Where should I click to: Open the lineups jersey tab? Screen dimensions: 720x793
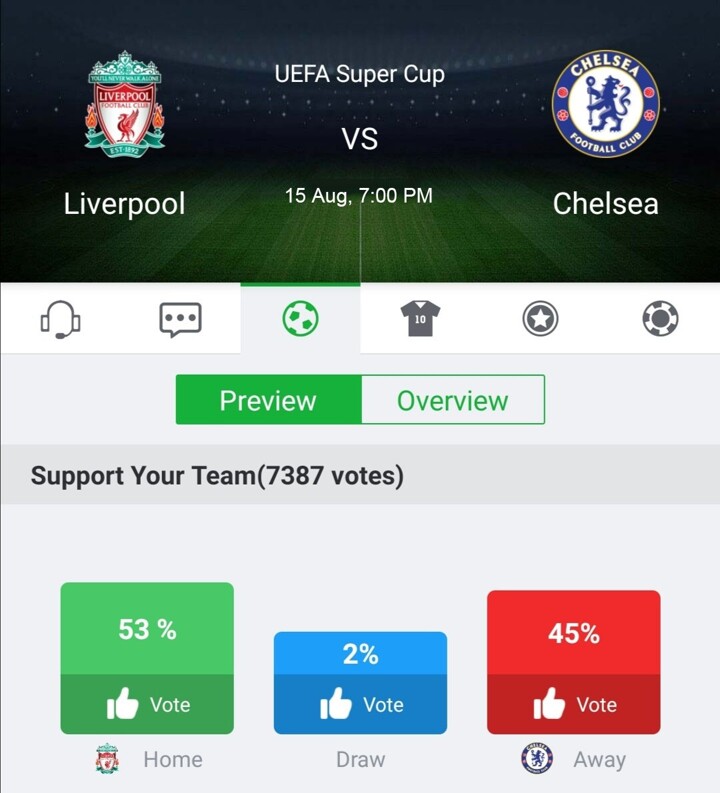click(420, 320)
